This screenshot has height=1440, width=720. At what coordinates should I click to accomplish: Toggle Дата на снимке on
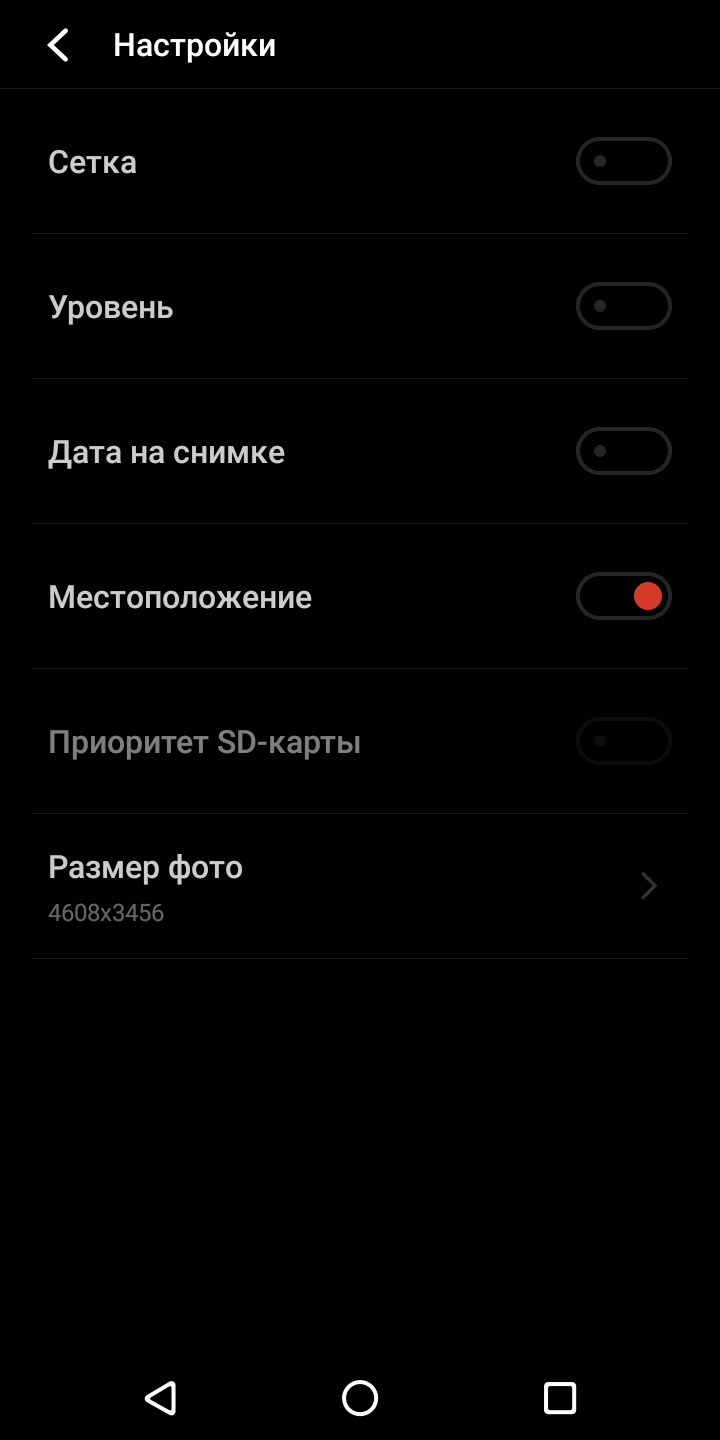click(623, 451)
